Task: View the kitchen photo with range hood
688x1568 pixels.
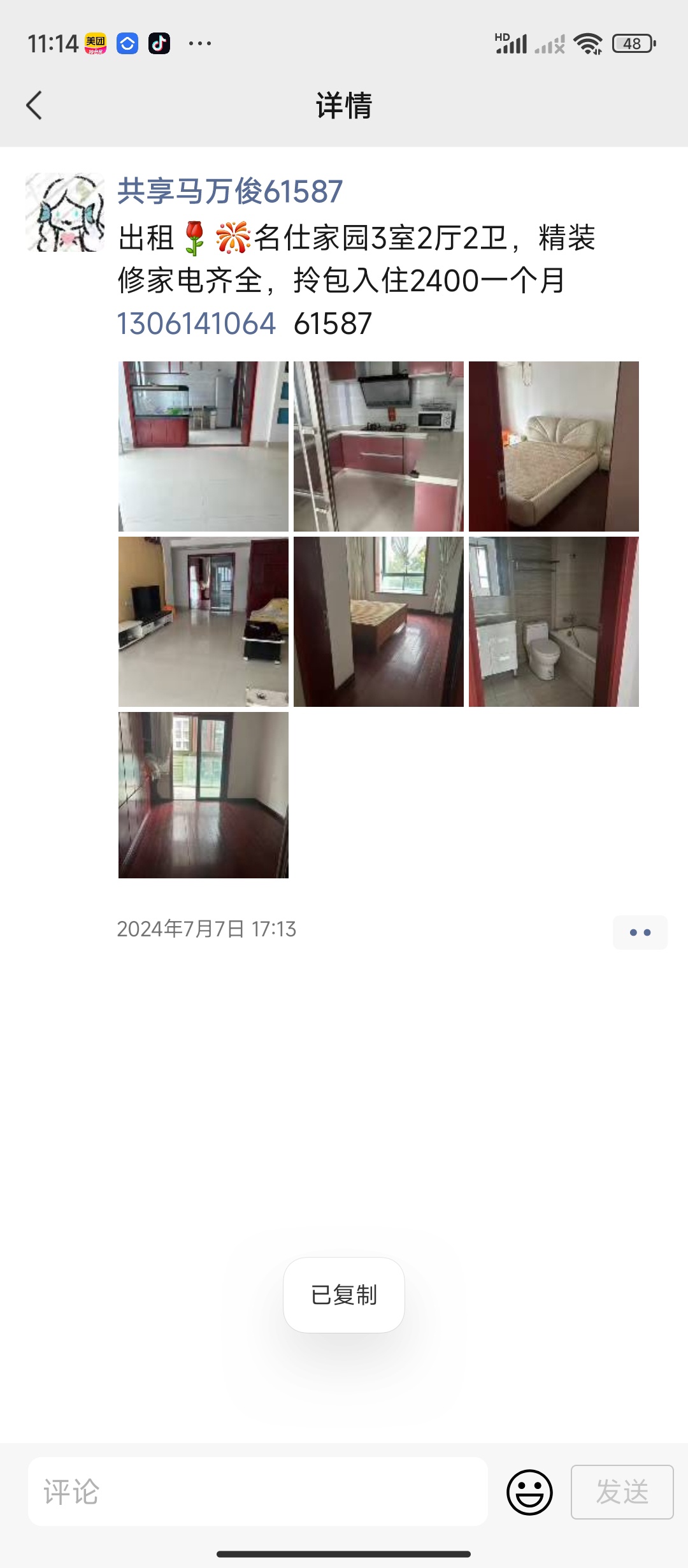Action: 378,446
